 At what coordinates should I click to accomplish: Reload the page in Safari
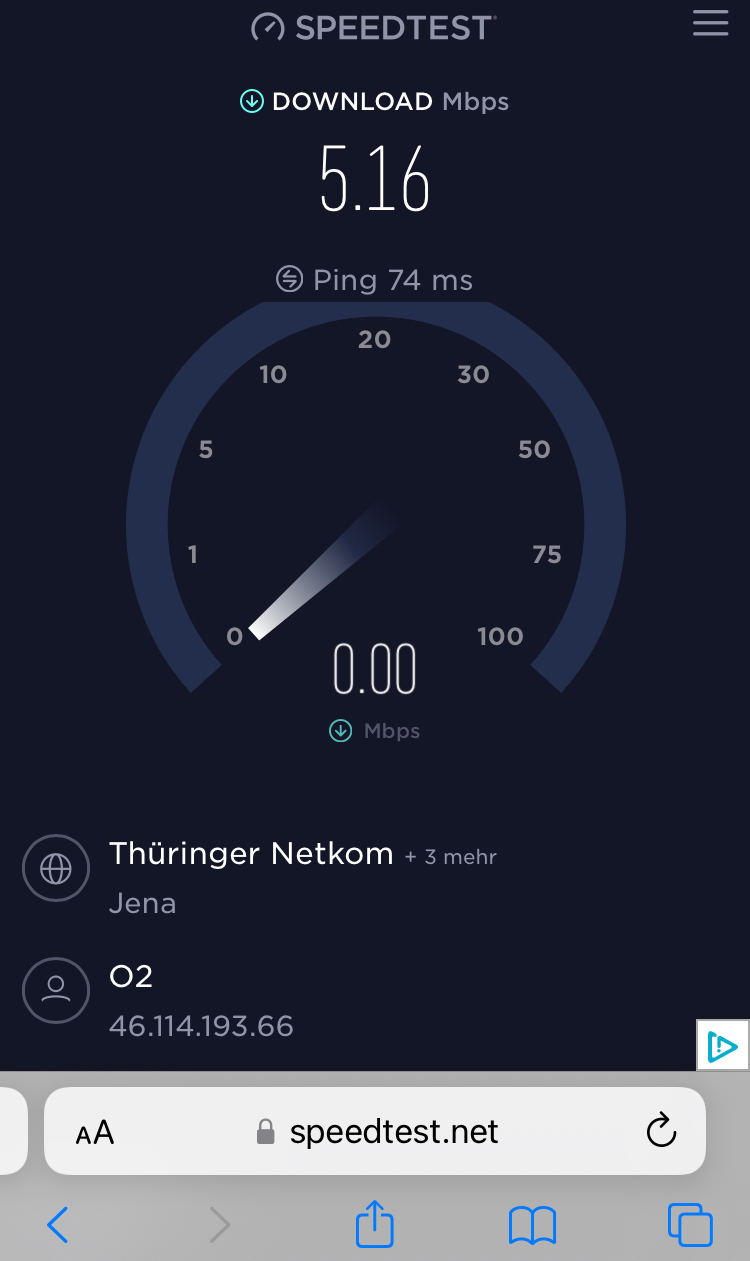click(x=661, y=1131)
